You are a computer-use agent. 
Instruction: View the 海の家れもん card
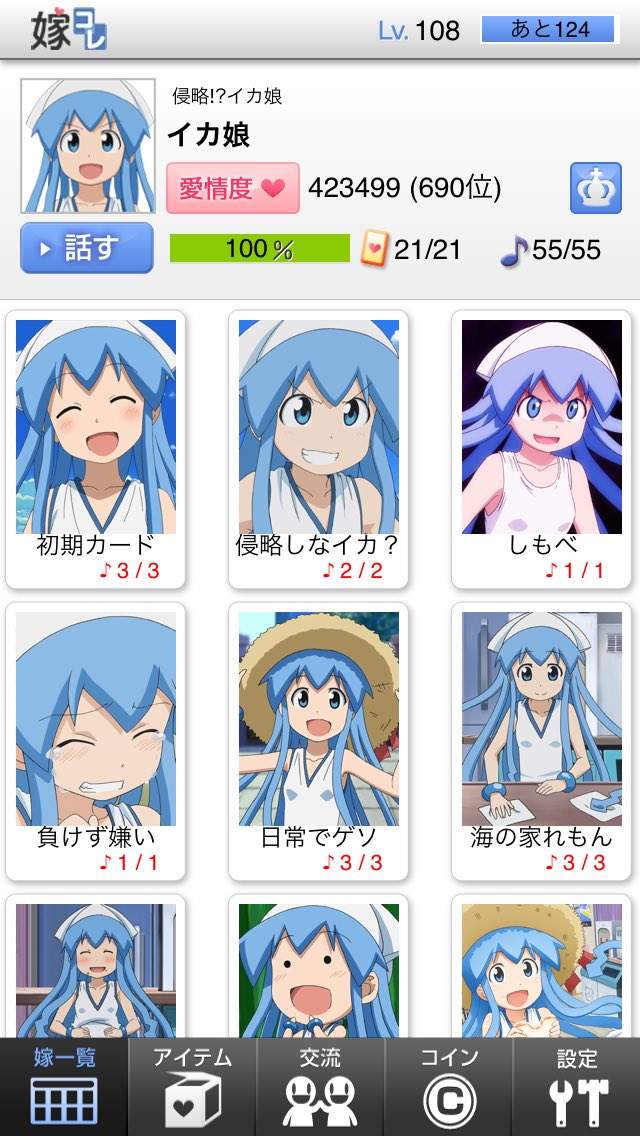pyautogui.click(x=541, y=740)
